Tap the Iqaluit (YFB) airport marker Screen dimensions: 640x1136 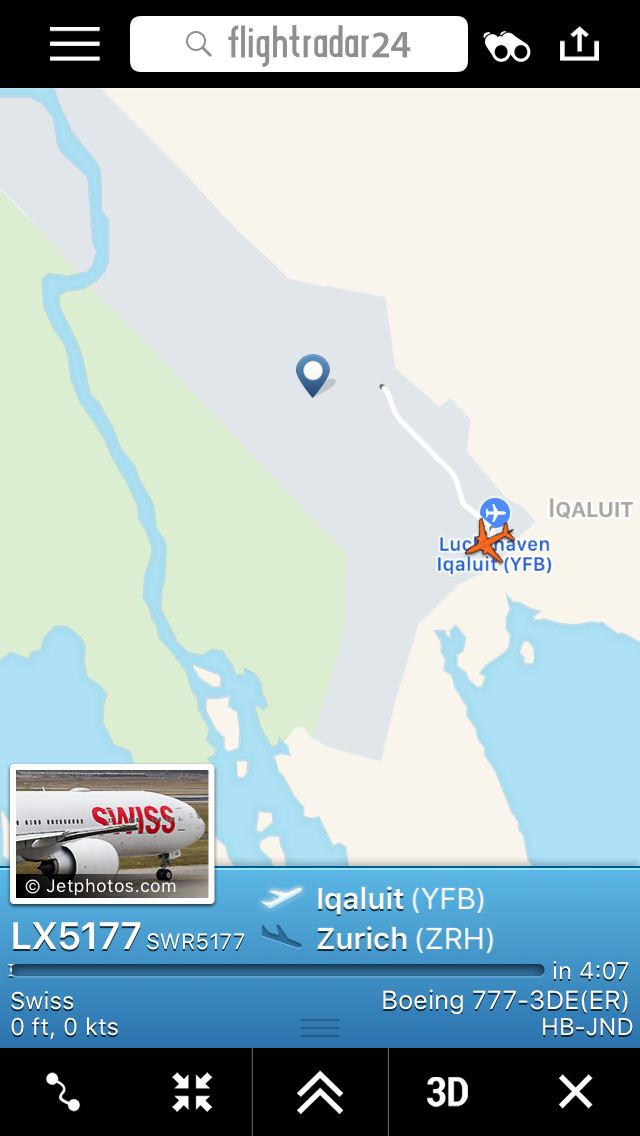point(495,512)
